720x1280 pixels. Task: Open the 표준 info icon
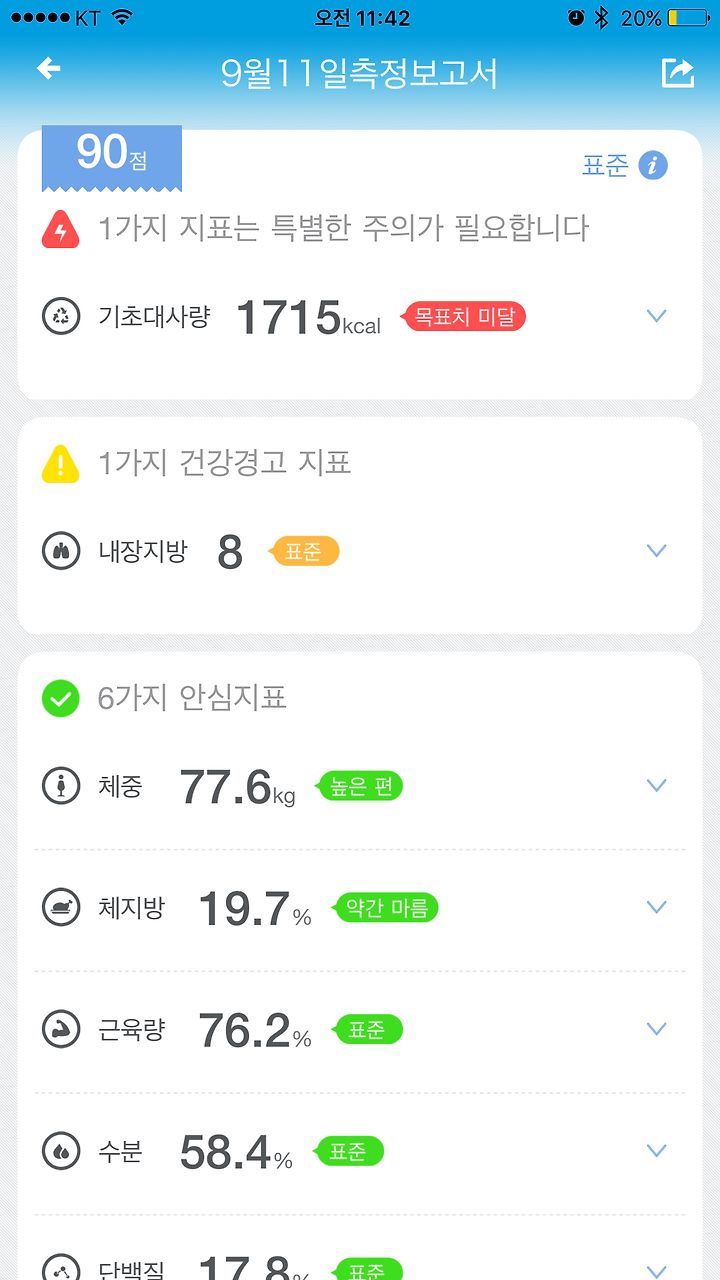[x=653, y=165]
